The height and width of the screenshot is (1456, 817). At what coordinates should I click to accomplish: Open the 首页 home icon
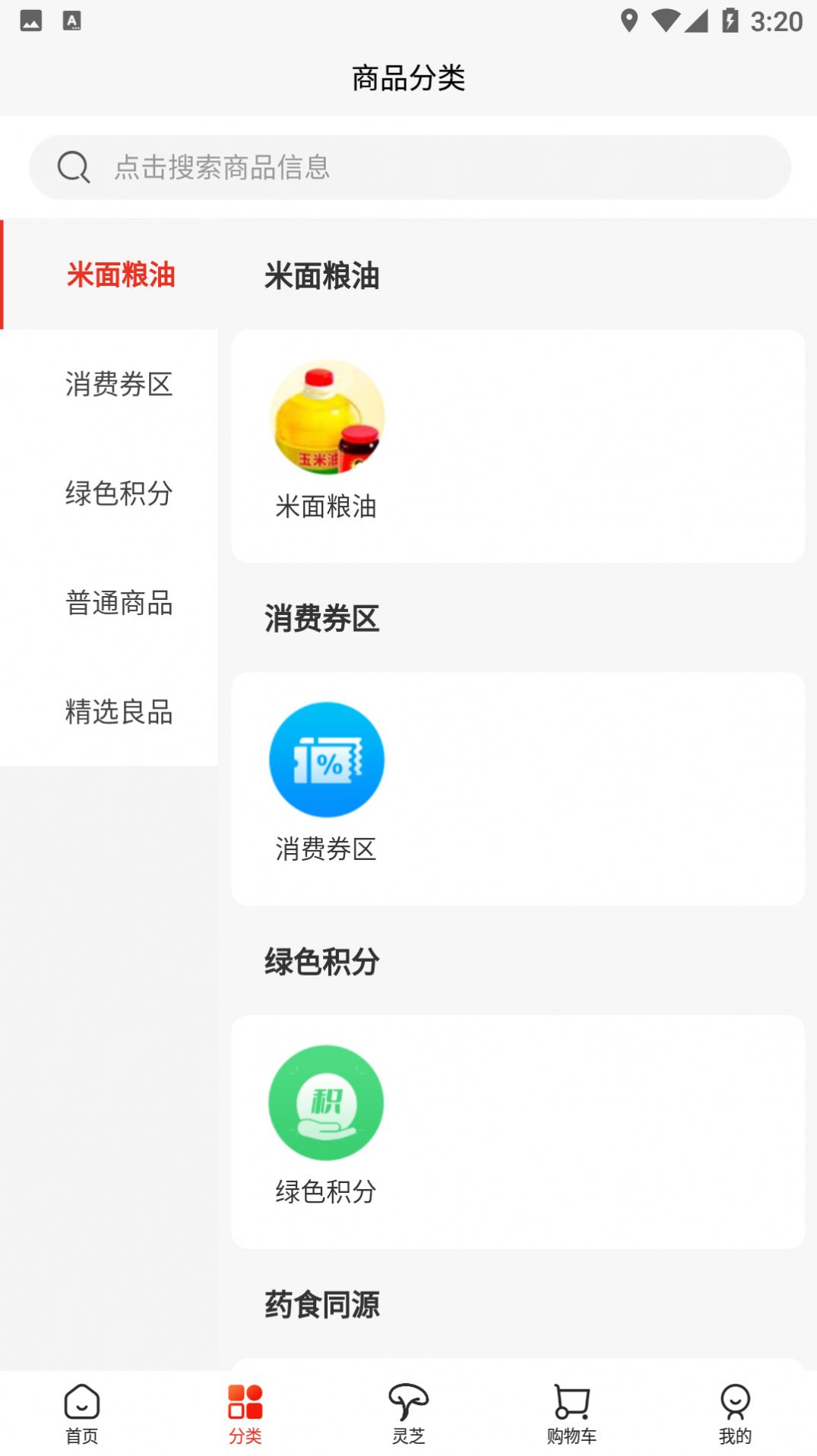click(81, 1413)
